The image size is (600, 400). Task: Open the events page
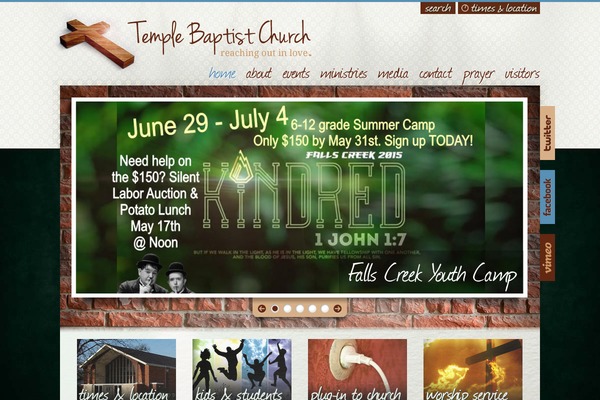click(x=295, y=73)
